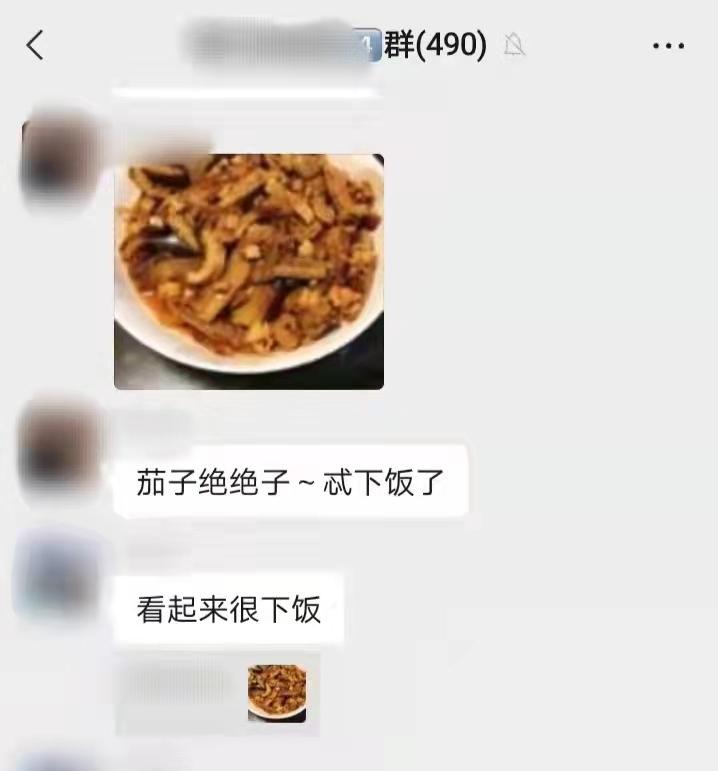The image size is (718, 771).
Task: Open the quoted photo under 看起来很下饭
Action: click(x=277, y=692)
